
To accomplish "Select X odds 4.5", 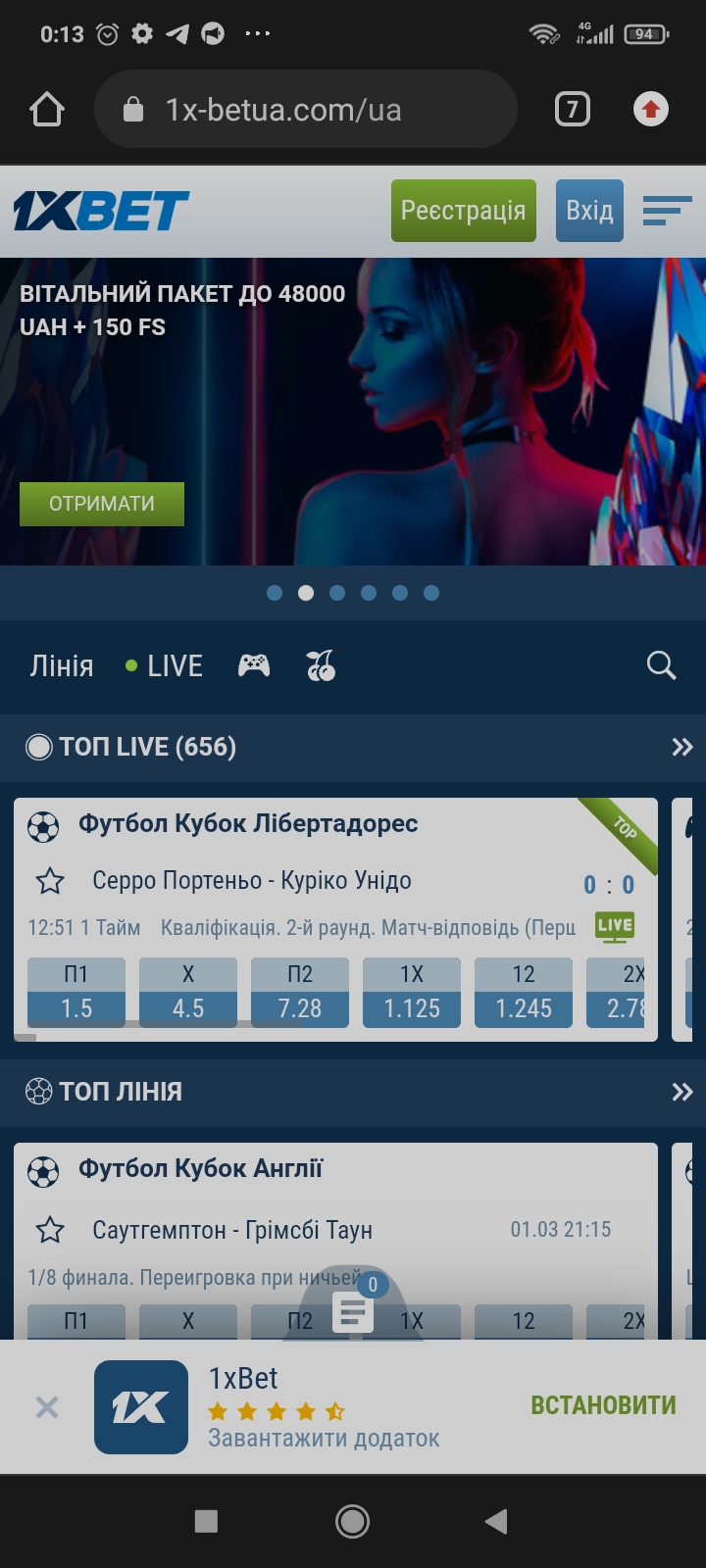I will (188, 992).
